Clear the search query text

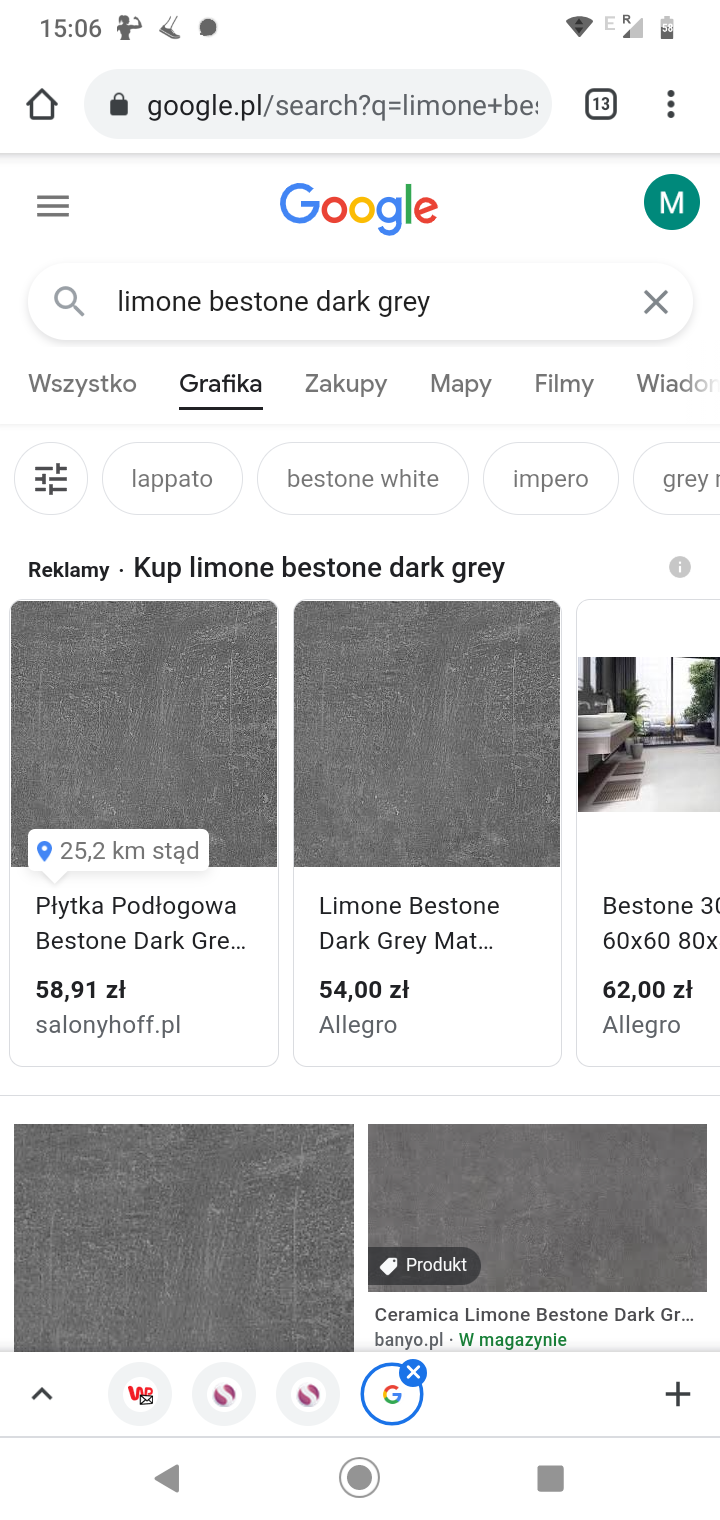pos(655,302)
